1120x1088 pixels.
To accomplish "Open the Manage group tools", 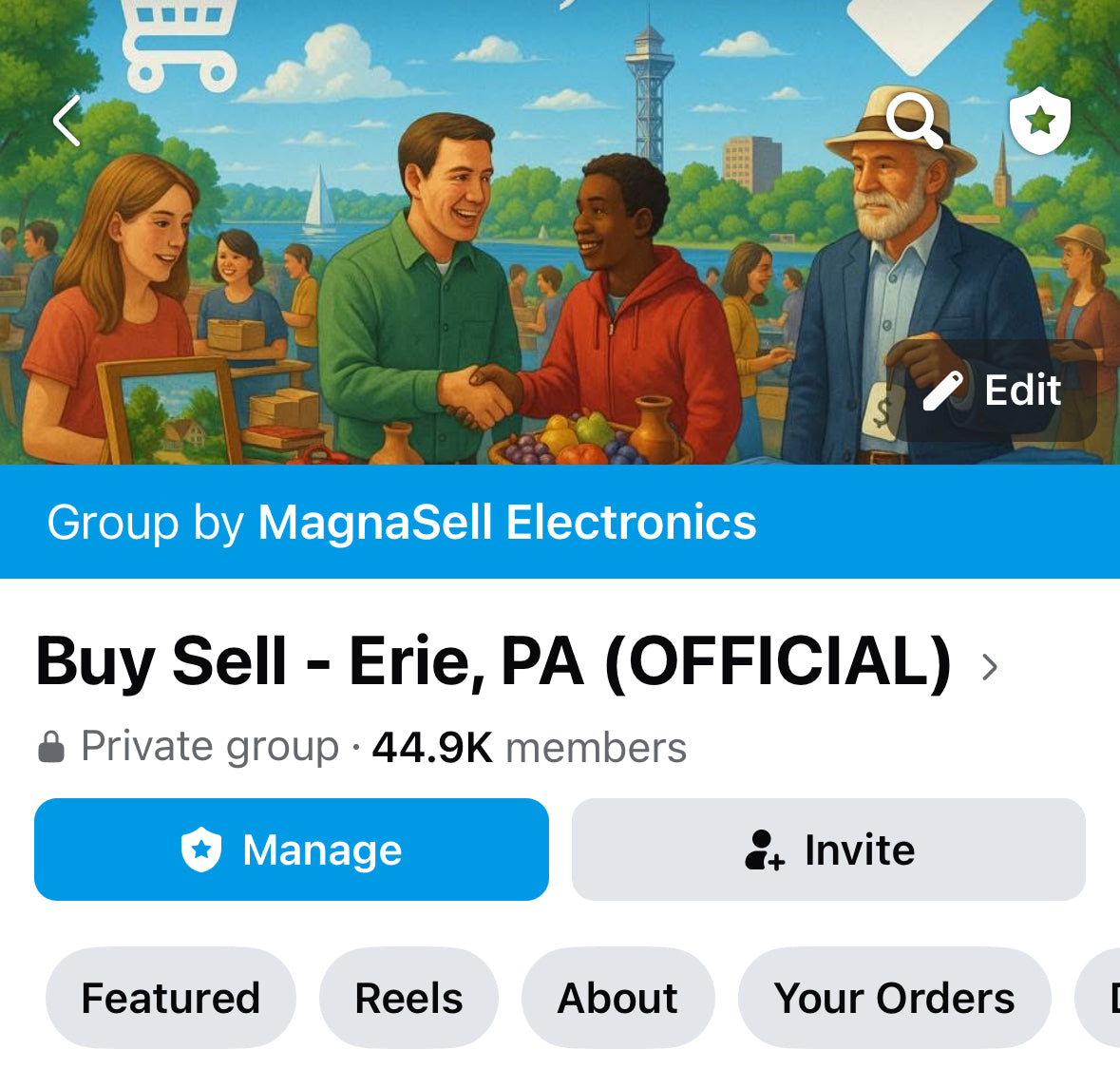I will click(292, 849).
